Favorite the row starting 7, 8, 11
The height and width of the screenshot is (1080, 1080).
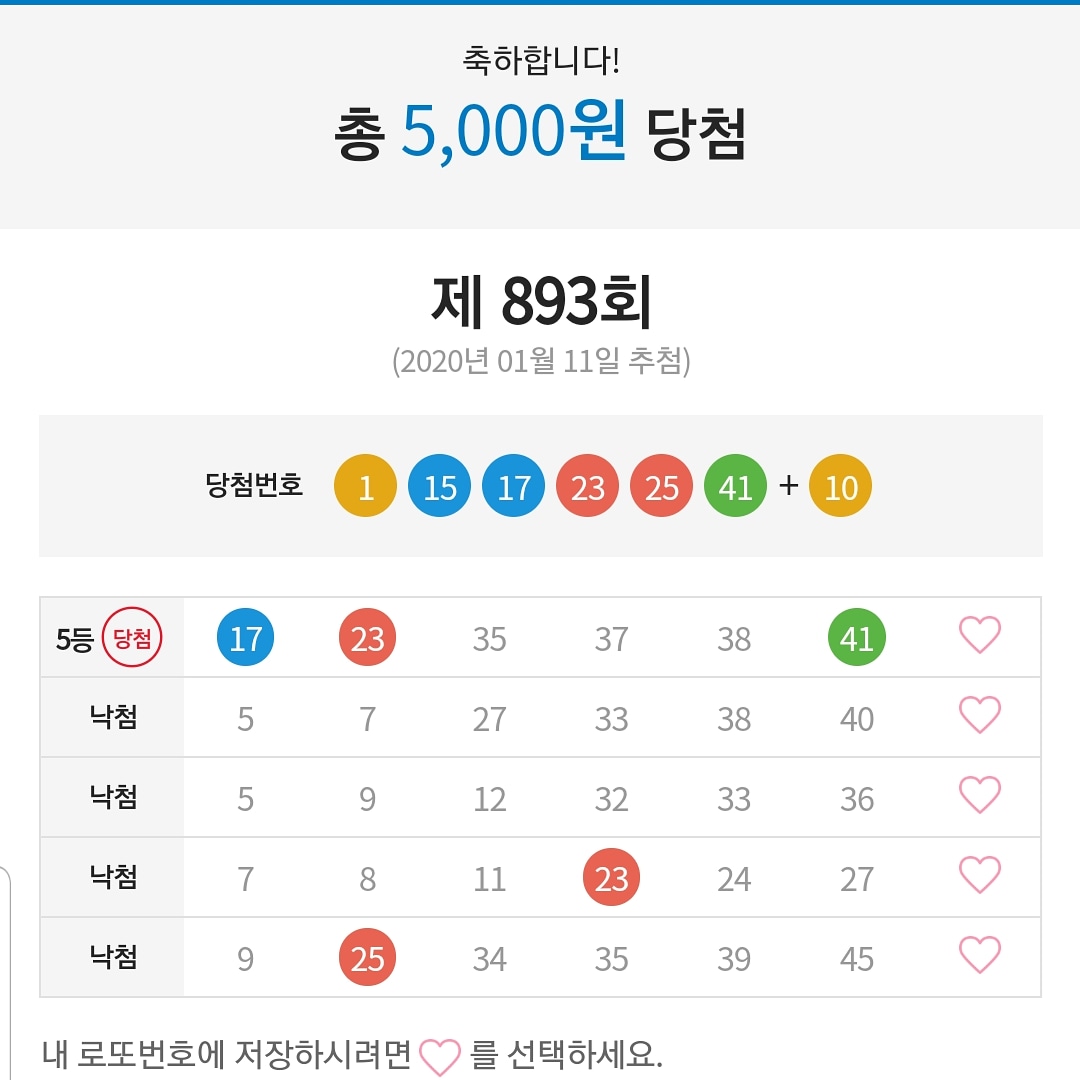979,876
